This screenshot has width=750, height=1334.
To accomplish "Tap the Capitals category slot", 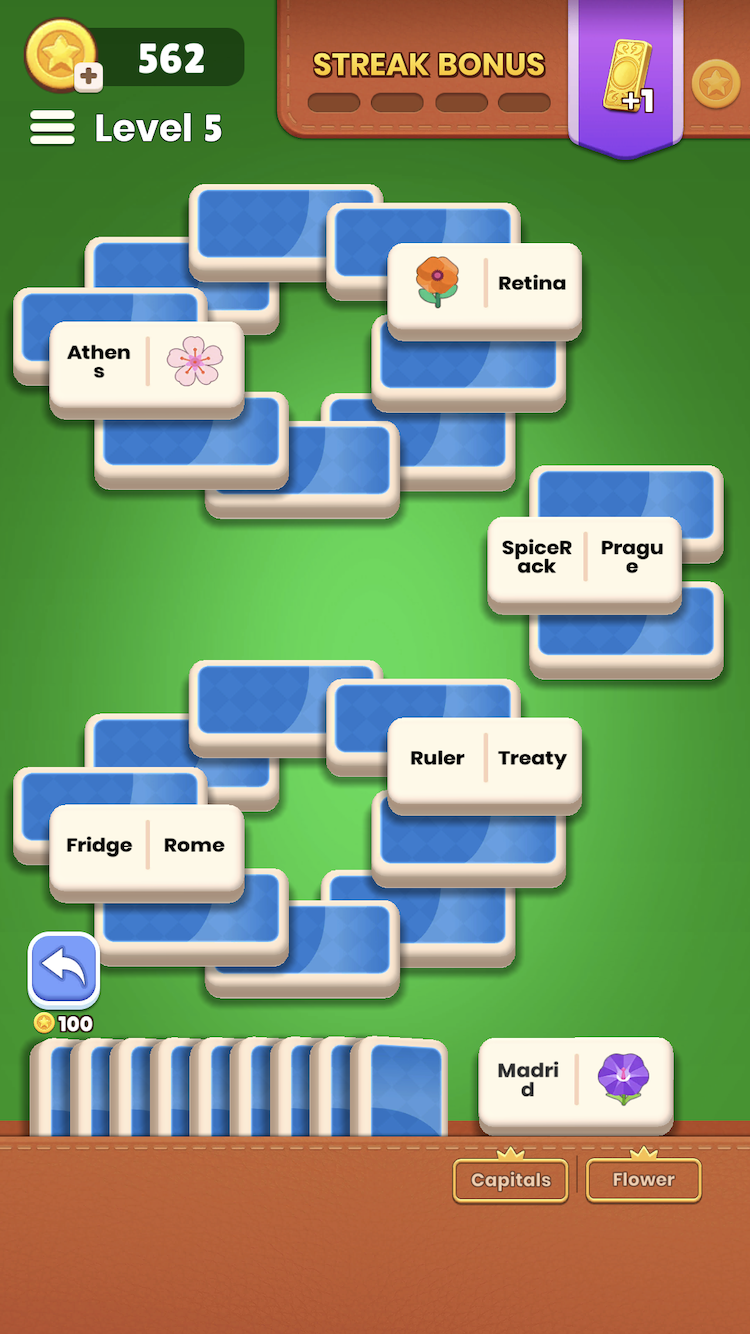I will 511,1180.
